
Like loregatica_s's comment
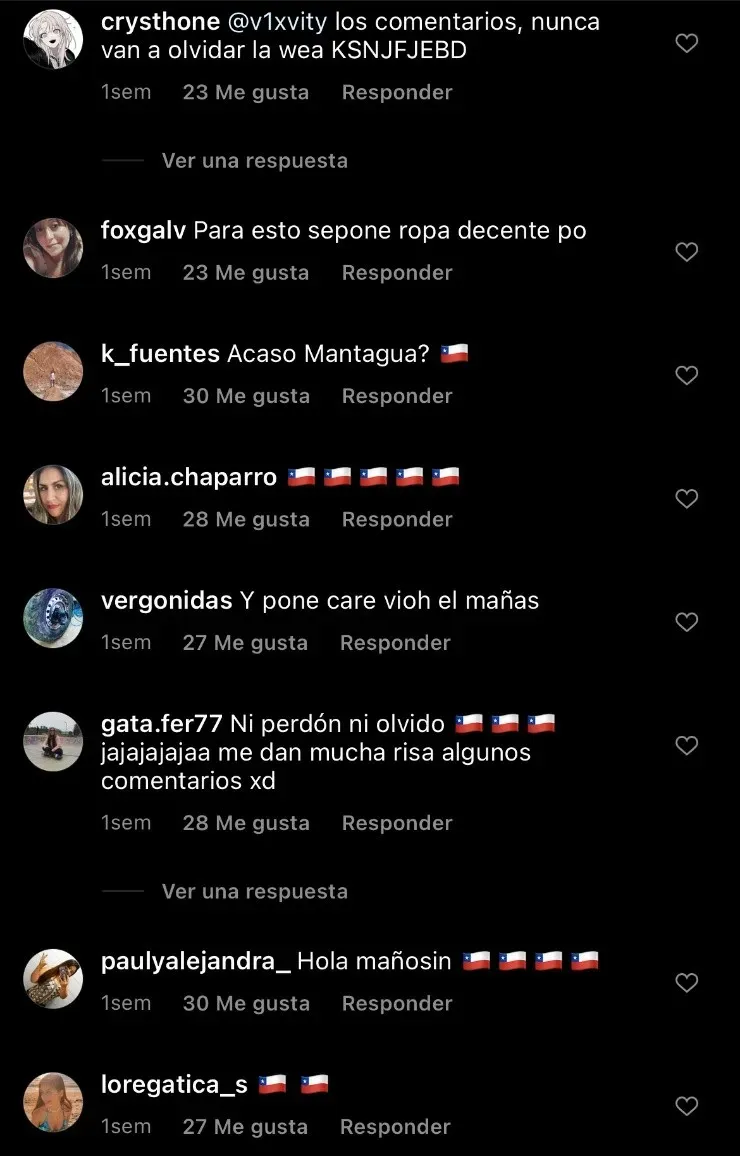tap(686, 1106)
